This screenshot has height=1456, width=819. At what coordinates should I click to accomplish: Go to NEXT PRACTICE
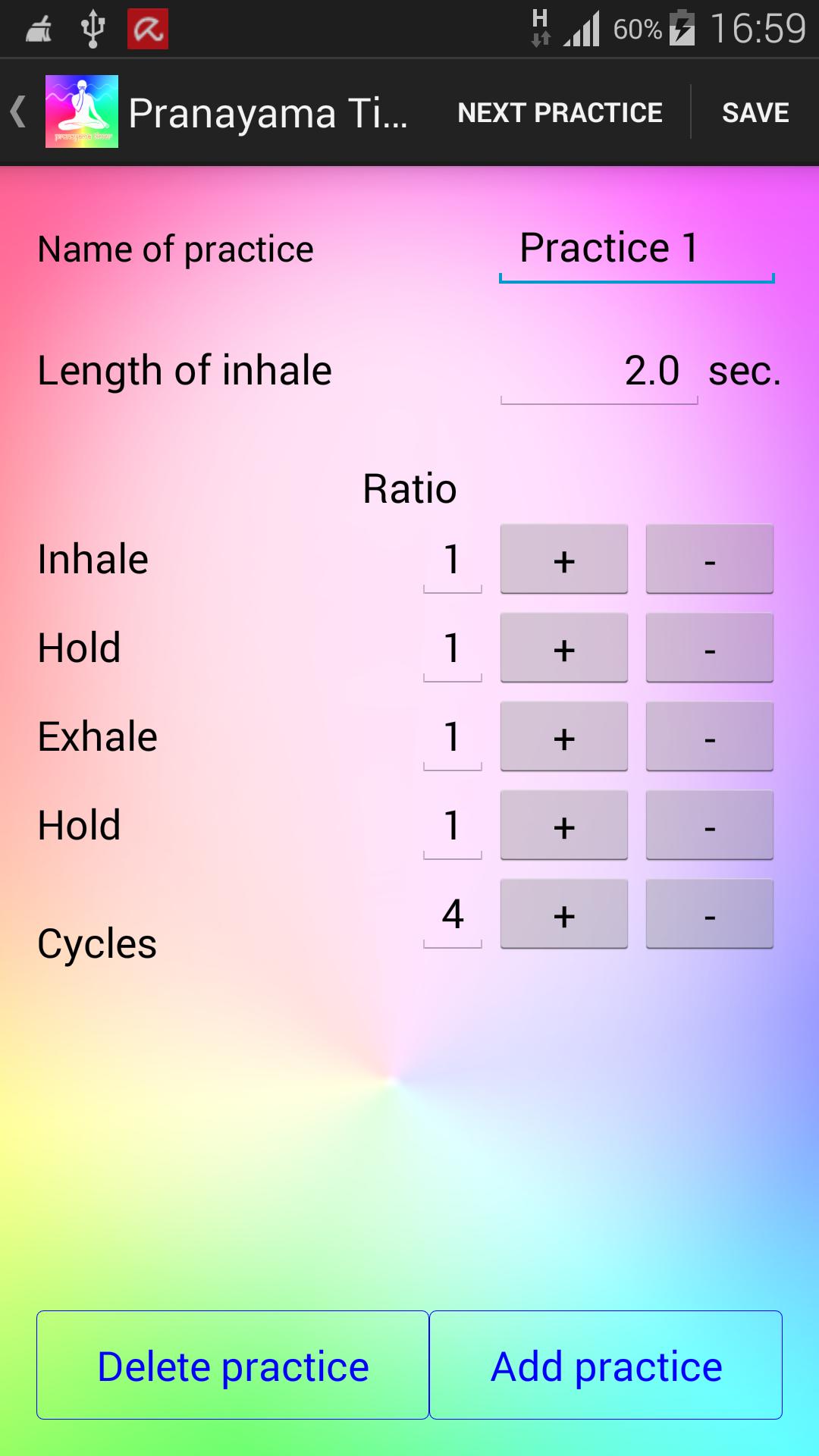[x=560, y=112]
